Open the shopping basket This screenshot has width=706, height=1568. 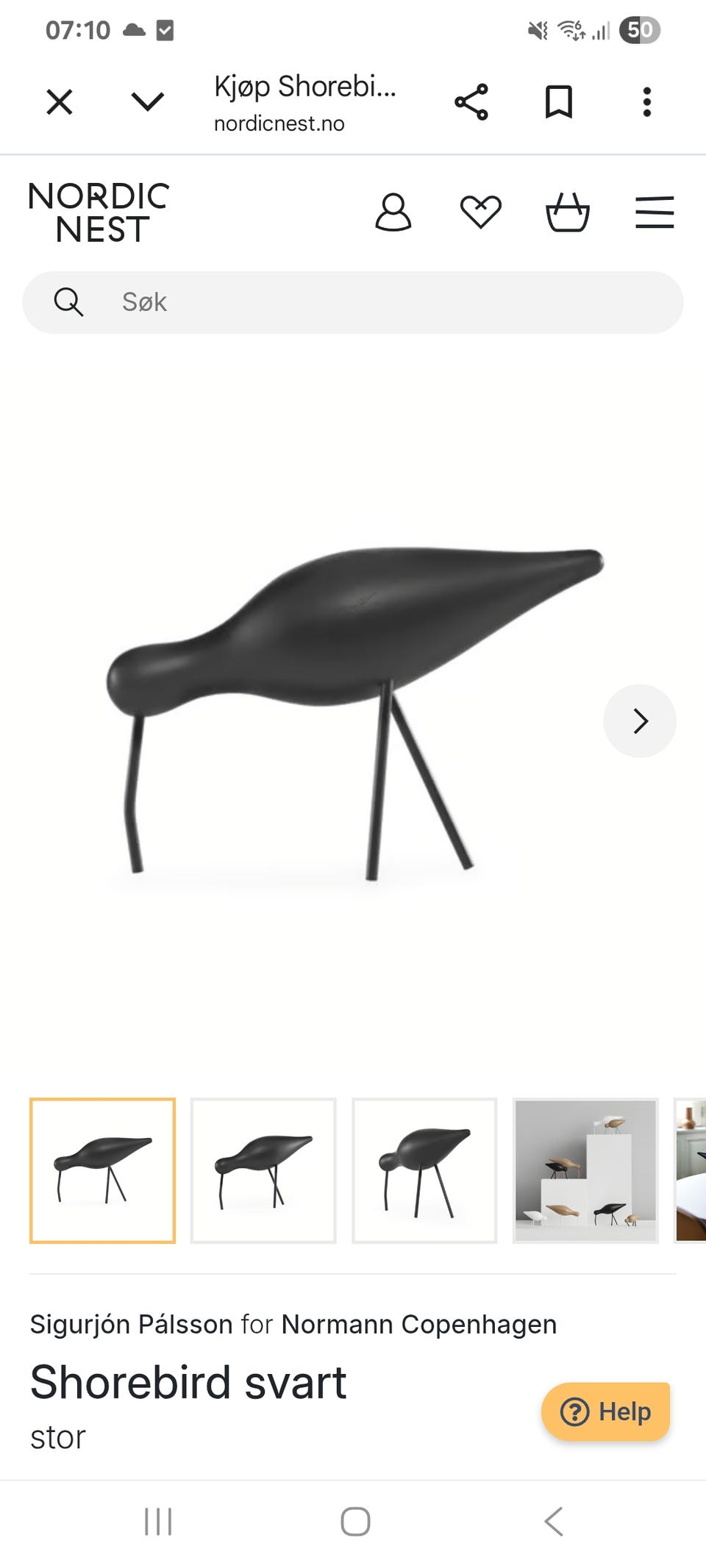[568, 213]
